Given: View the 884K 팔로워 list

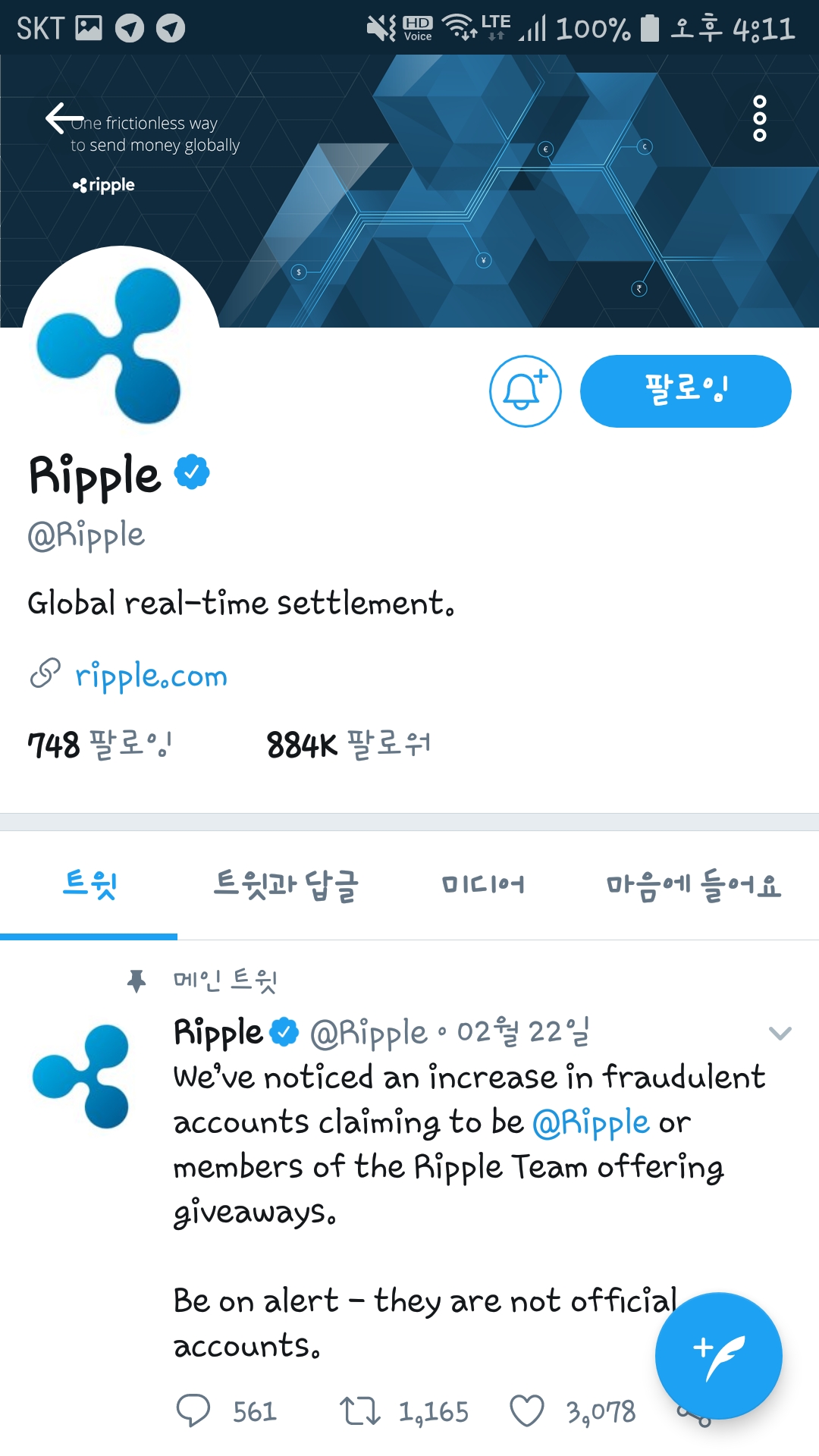Looking at the screenshot, I should 349,745.
